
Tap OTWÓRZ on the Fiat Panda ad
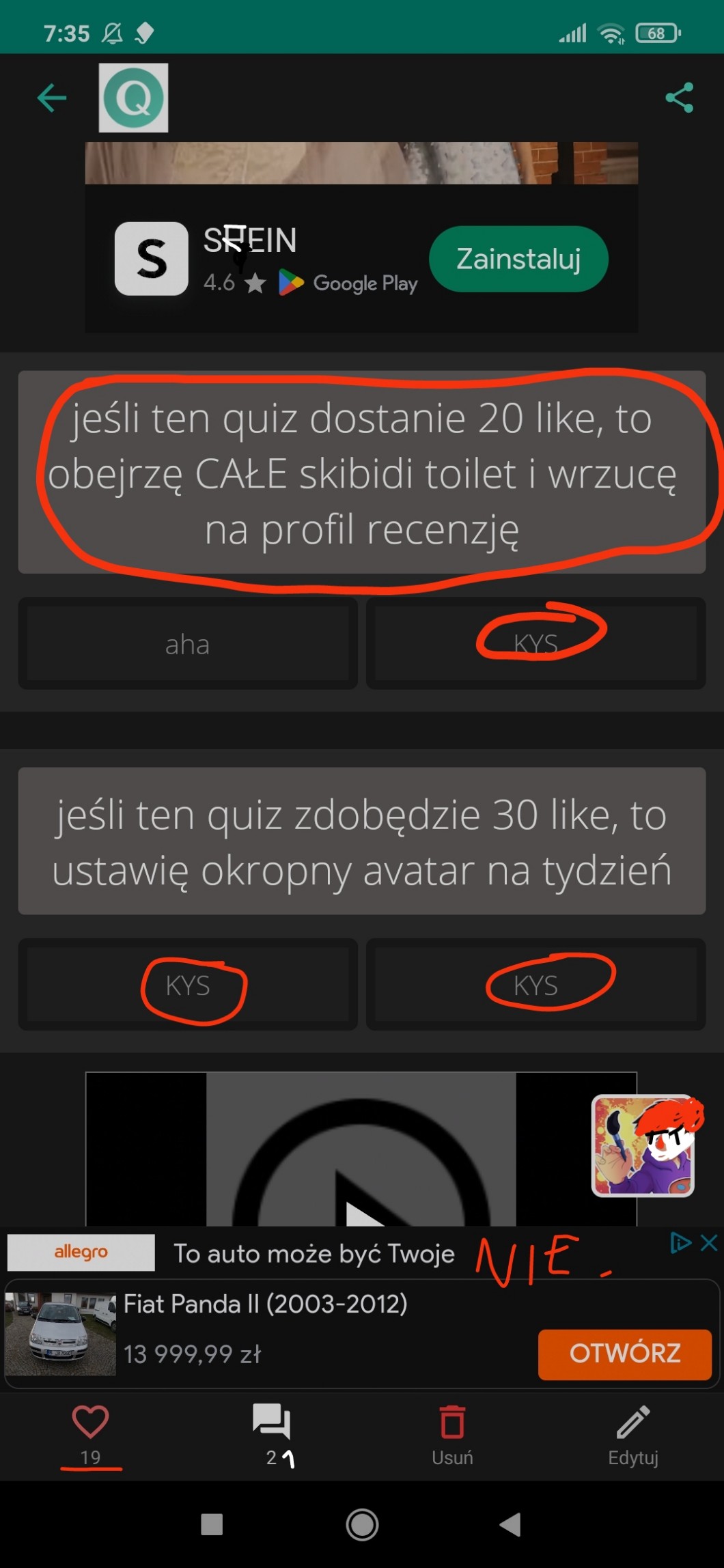(x=624, y=1354)
